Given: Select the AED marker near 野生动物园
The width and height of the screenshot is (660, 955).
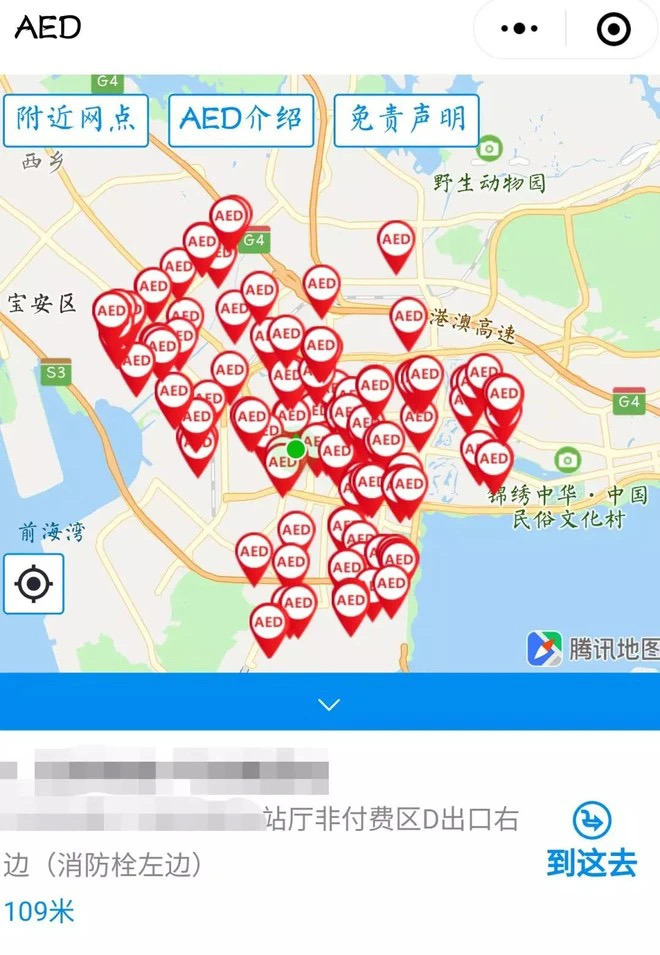Looking at the screenshot, I should (x=396, y=243).
